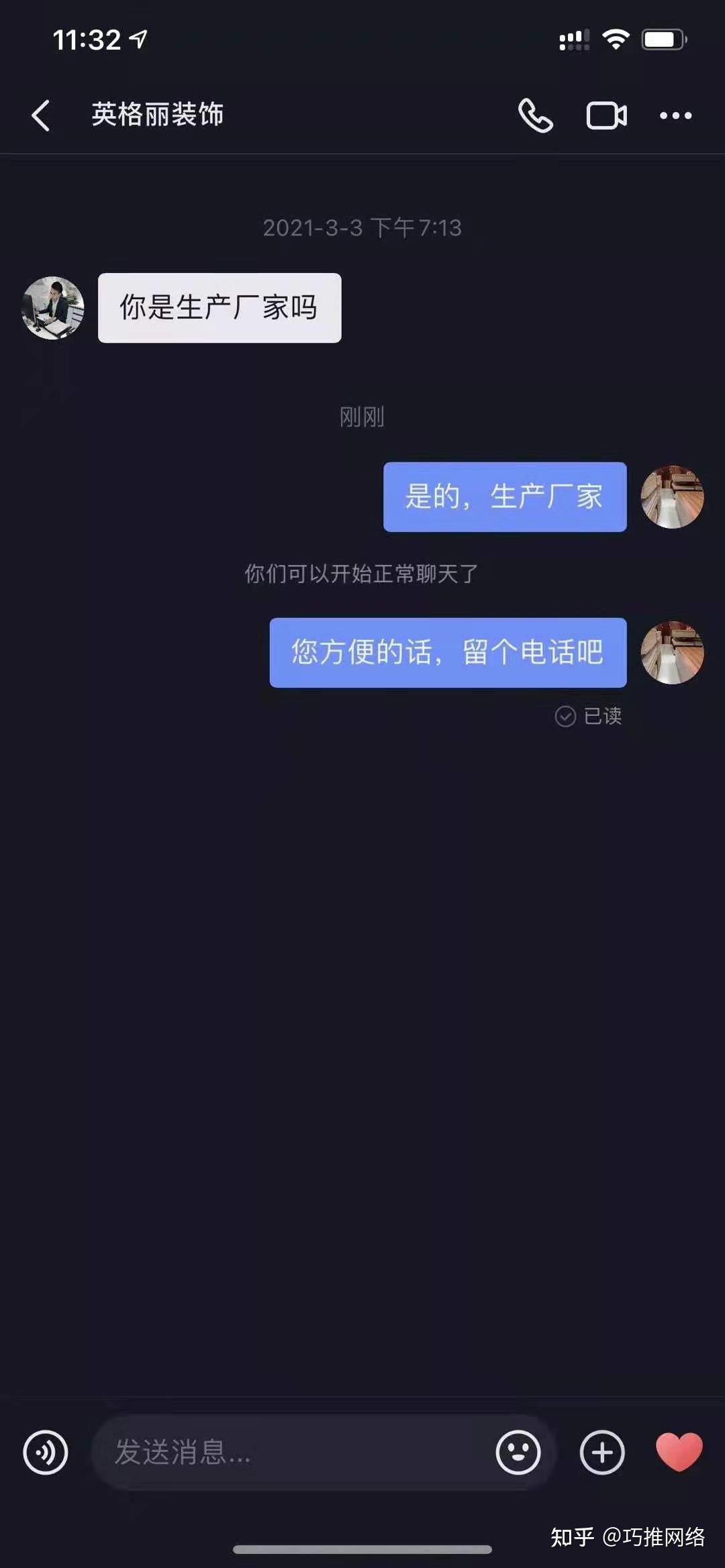Screen dimensions: 725x1568
Task: Open the plus attachments menu
Action: pyautogui.click(x=602, y=1452)
